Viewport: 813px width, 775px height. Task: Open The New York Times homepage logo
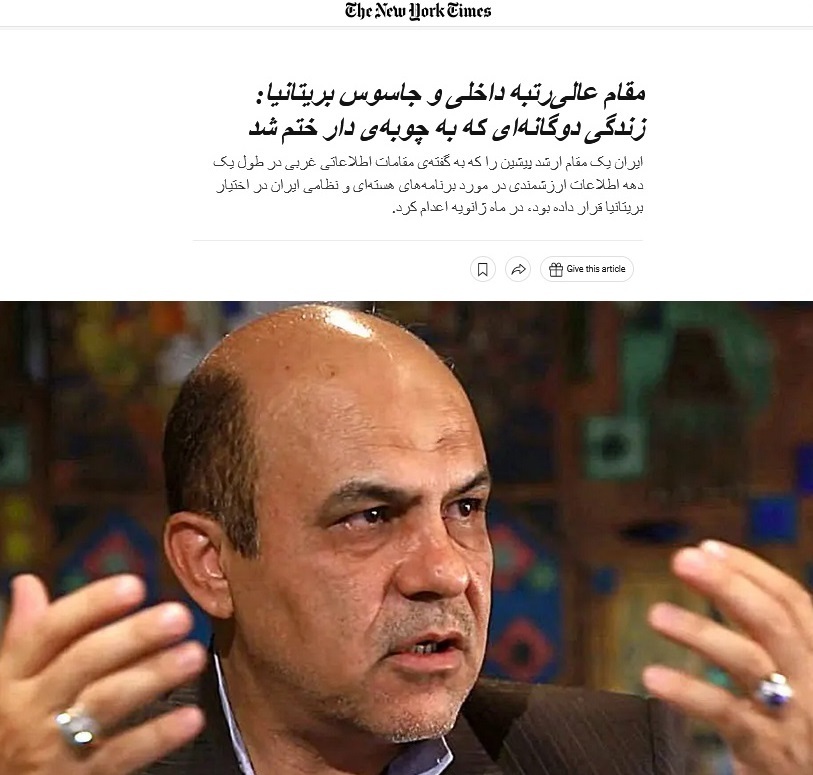[418, 11]
